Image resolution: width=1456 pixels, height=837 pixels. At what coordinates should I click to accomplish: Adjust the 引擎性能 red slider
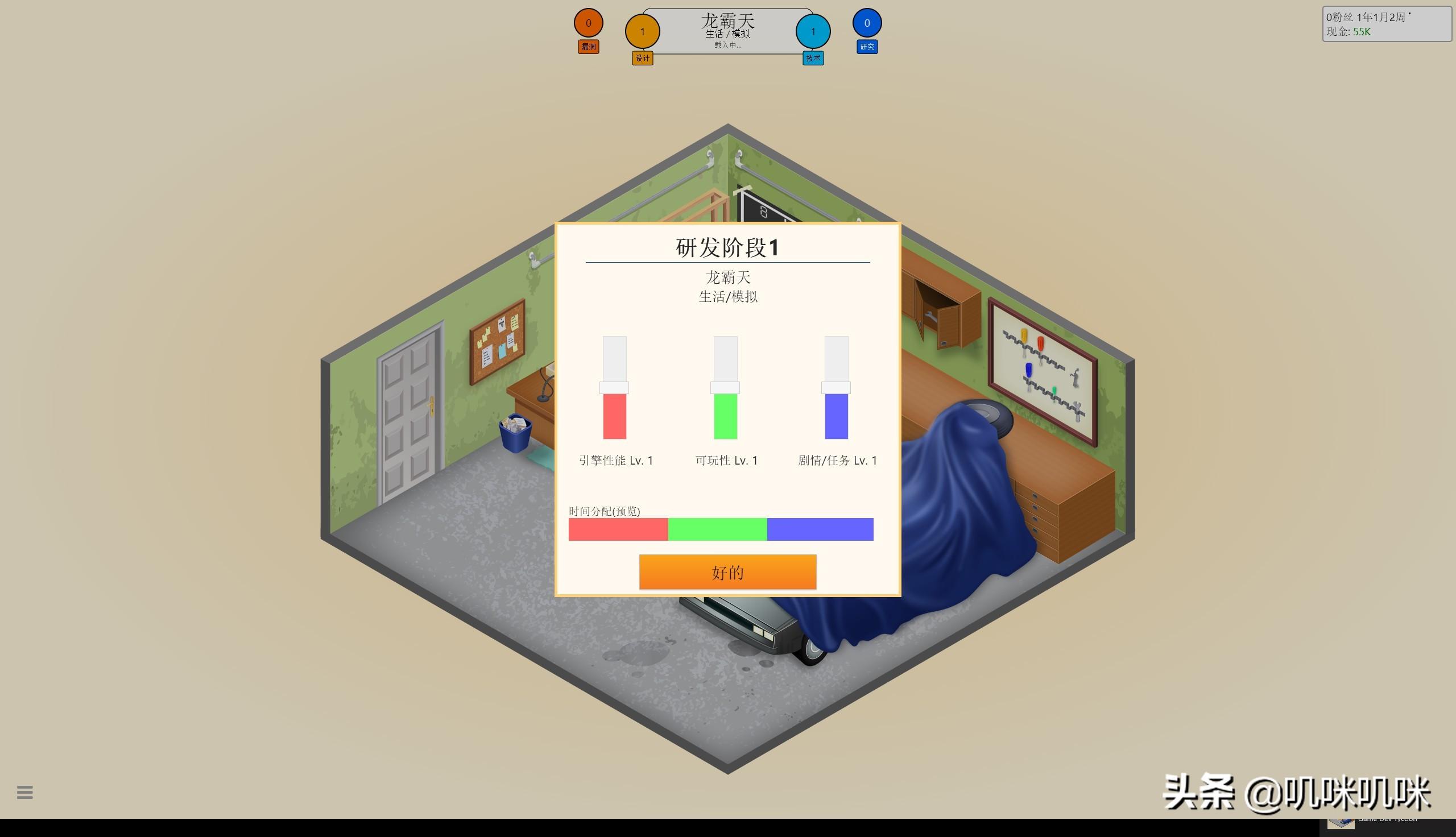[x=614, y=387]
